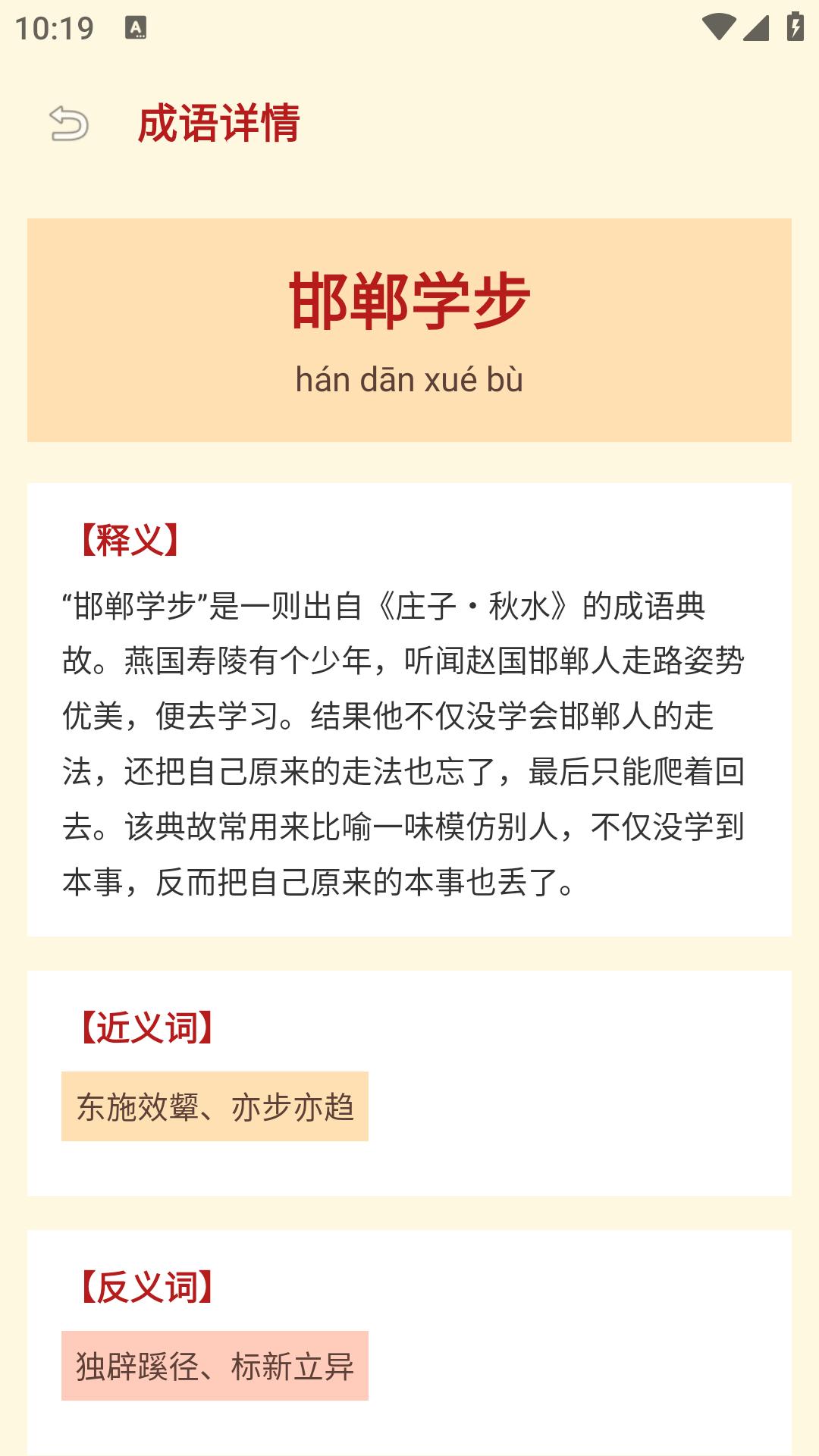Select the idiom title 邯郸学步
819x1456 pixels.
[409, 298]
